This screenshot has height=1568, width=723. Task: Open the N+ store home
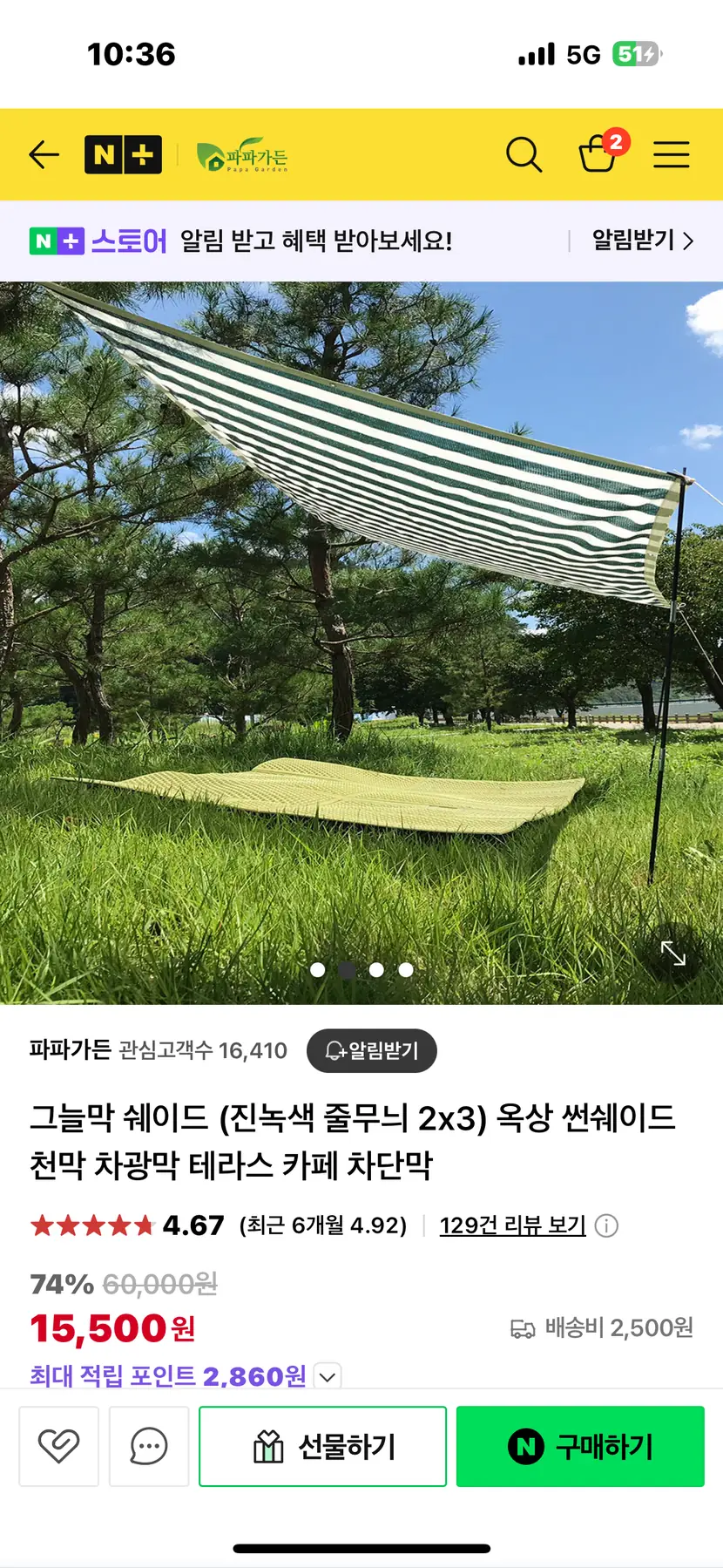click(x=123, y=155)
